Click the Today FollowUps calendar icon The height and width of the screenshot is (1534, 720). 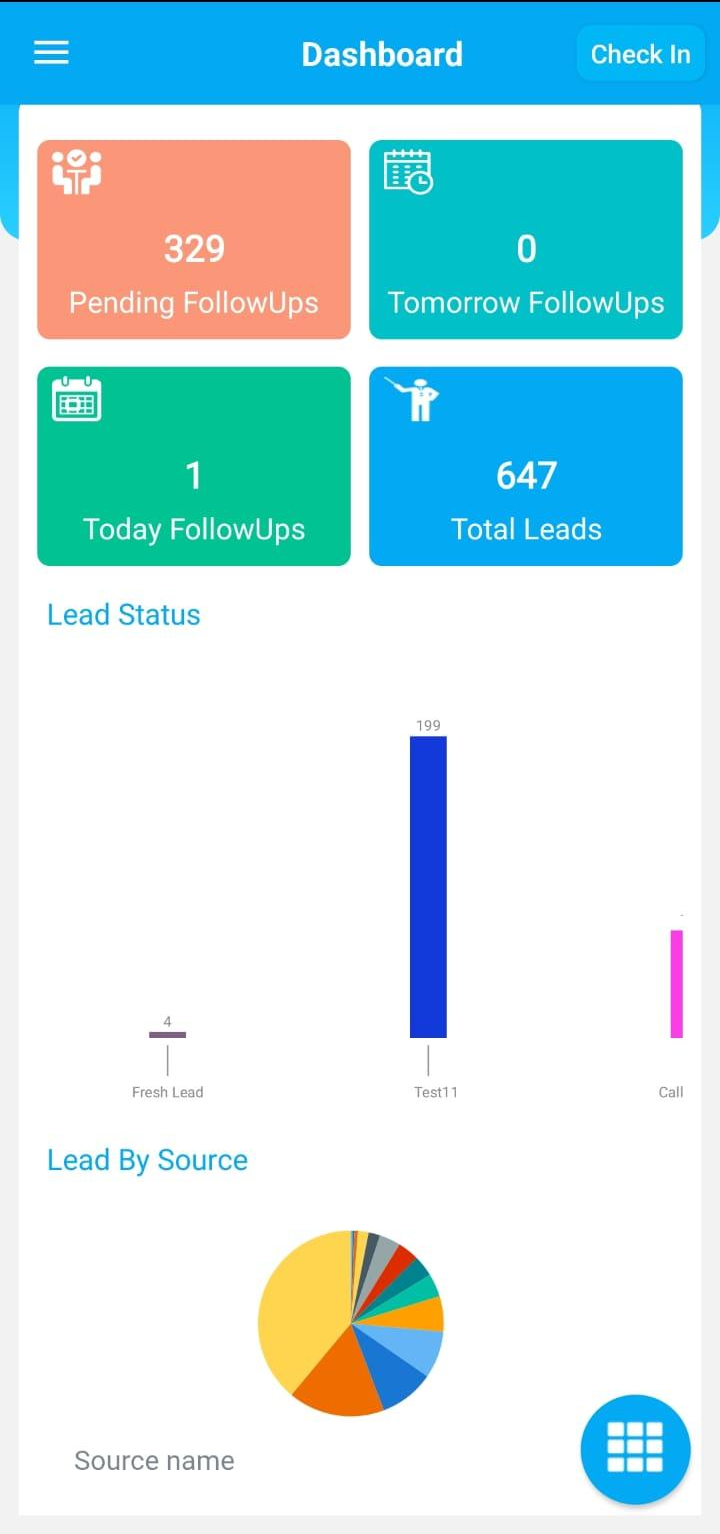(73, 398)
